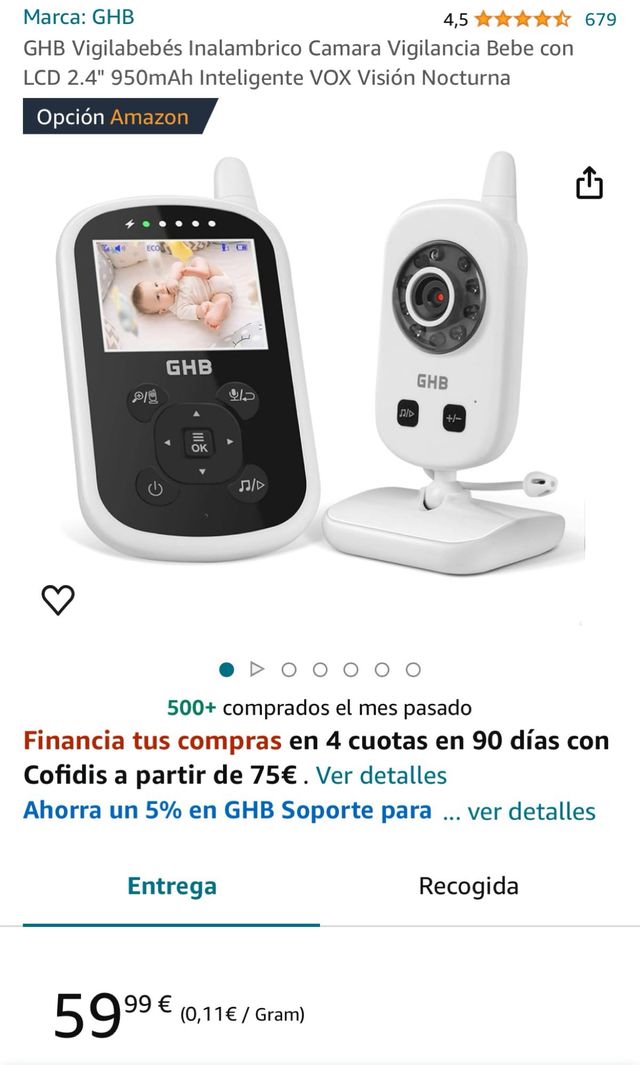Tap Ver detalles for Cofidis financing
640x1065 pixels.
coord(381,775)
